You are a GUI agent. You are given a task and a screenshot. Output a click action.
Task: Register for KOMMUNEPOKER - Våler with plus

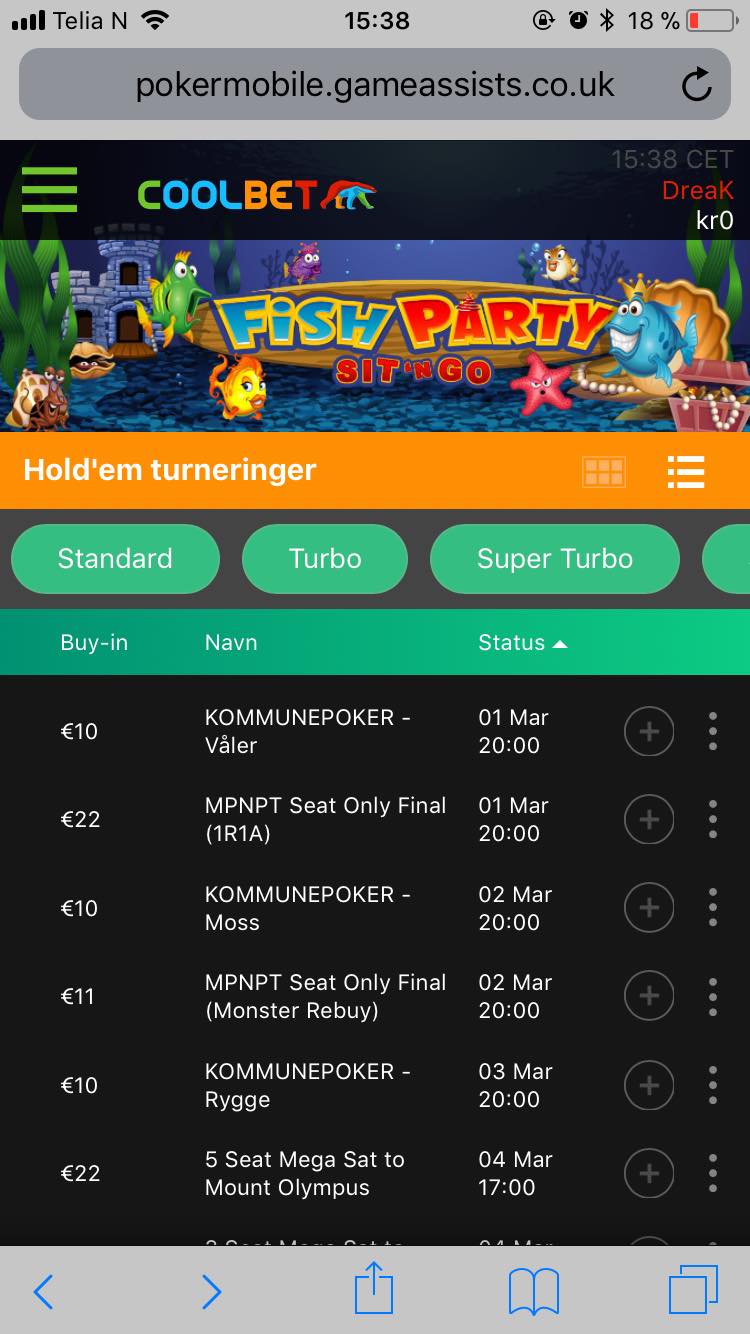(x=649, y=732)
